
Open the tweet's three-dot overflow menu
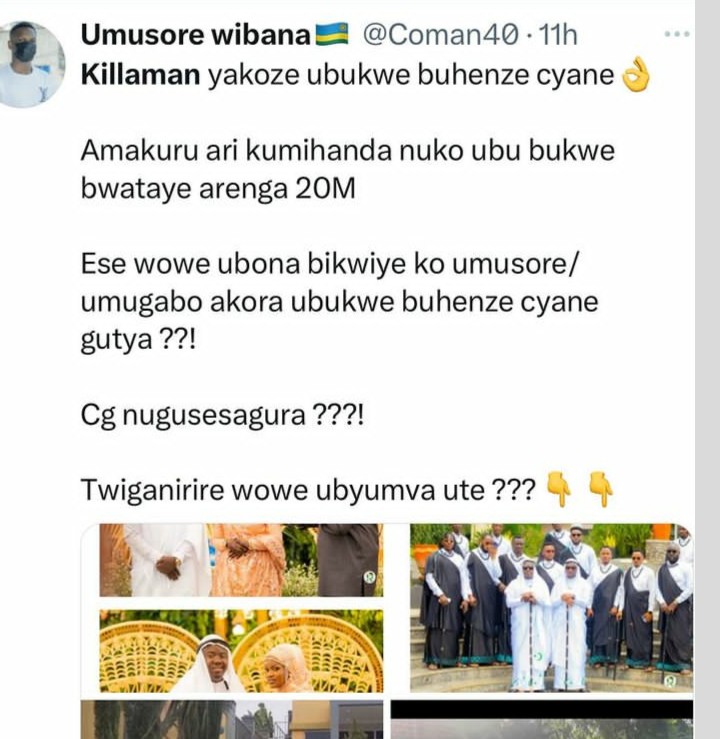click(x=677, y=34)
